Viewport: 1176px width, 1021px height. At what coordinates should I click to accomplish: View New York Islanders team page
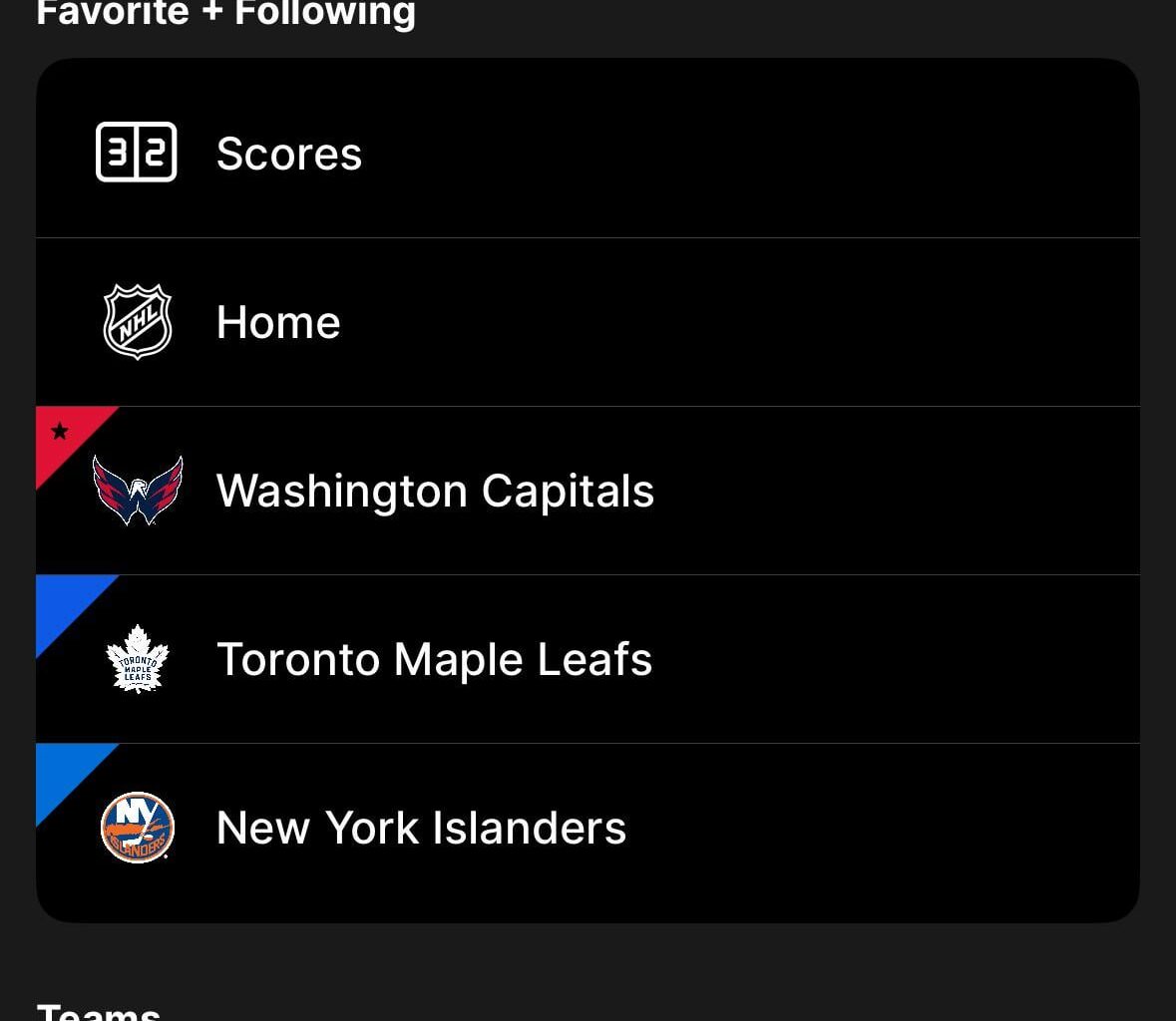[421, 828]
